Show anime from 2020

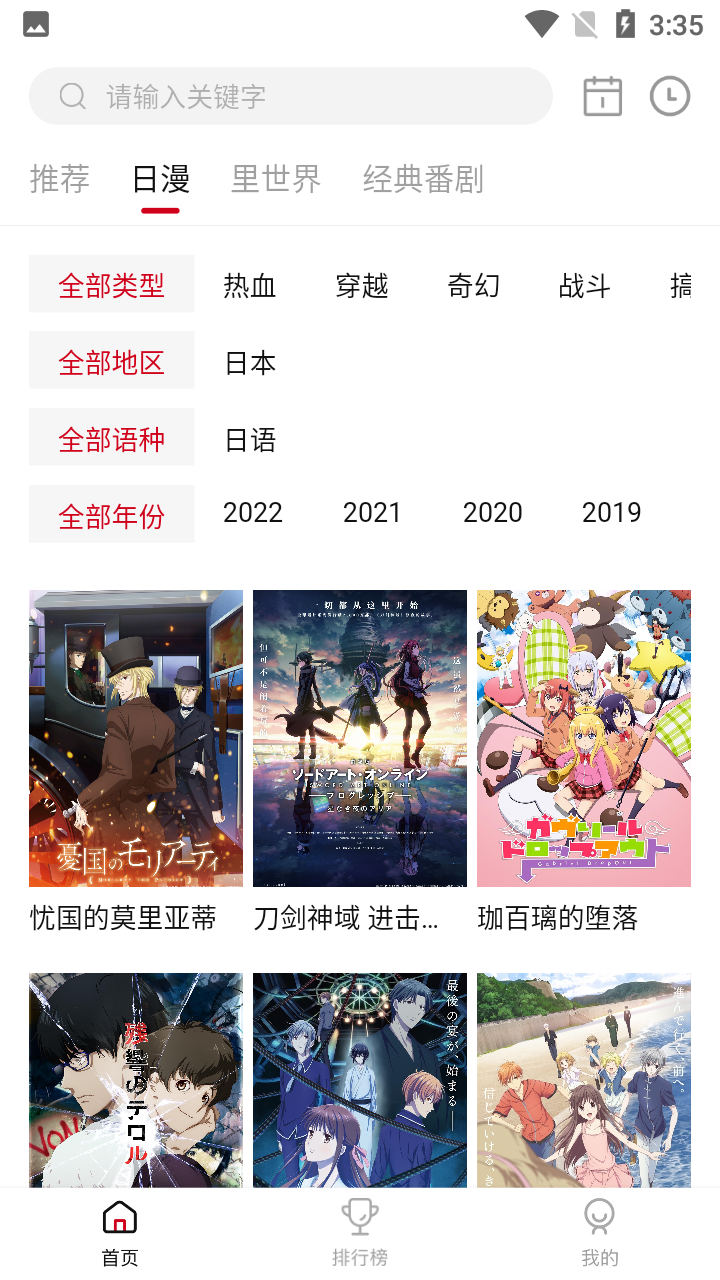(492, 513)
